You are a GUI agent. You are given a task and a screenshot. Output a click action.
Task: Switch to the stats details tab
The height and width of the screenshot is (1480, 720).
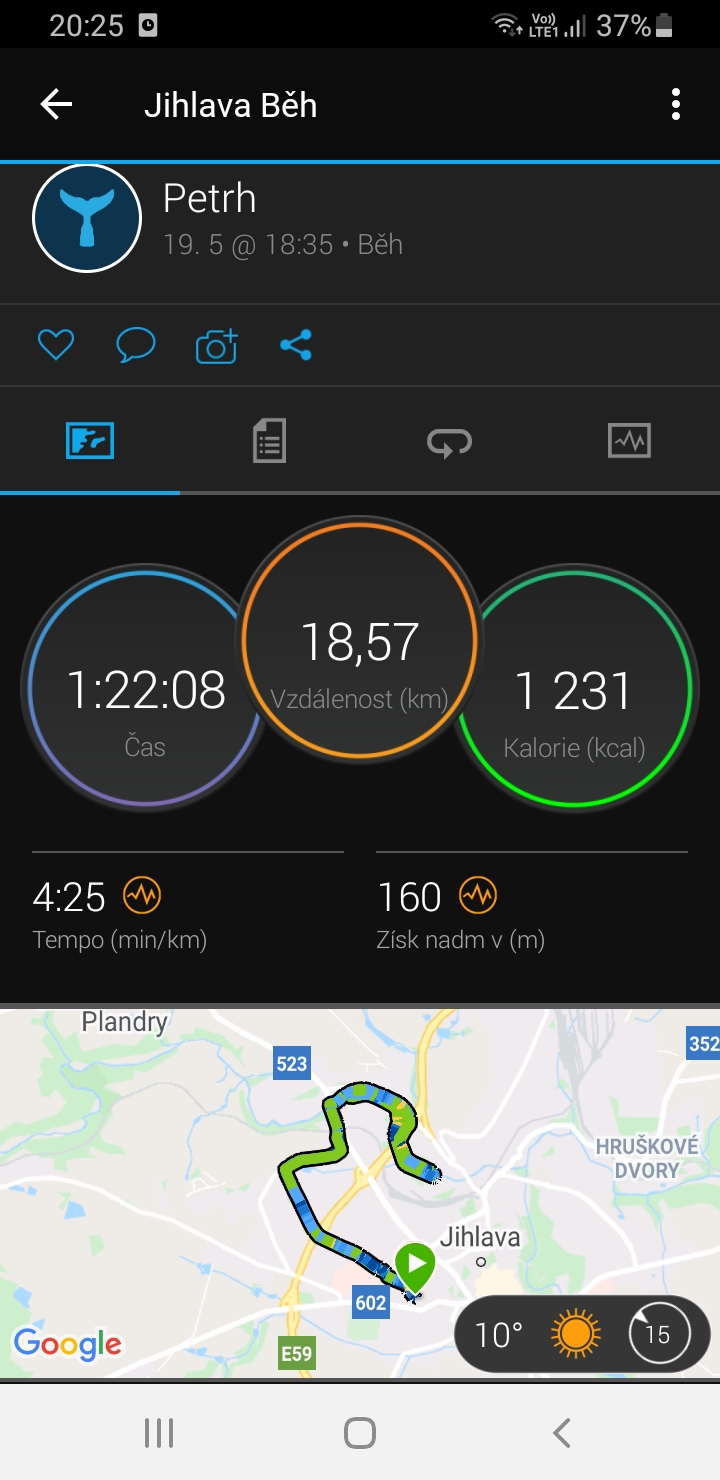(x=270, y=440)
